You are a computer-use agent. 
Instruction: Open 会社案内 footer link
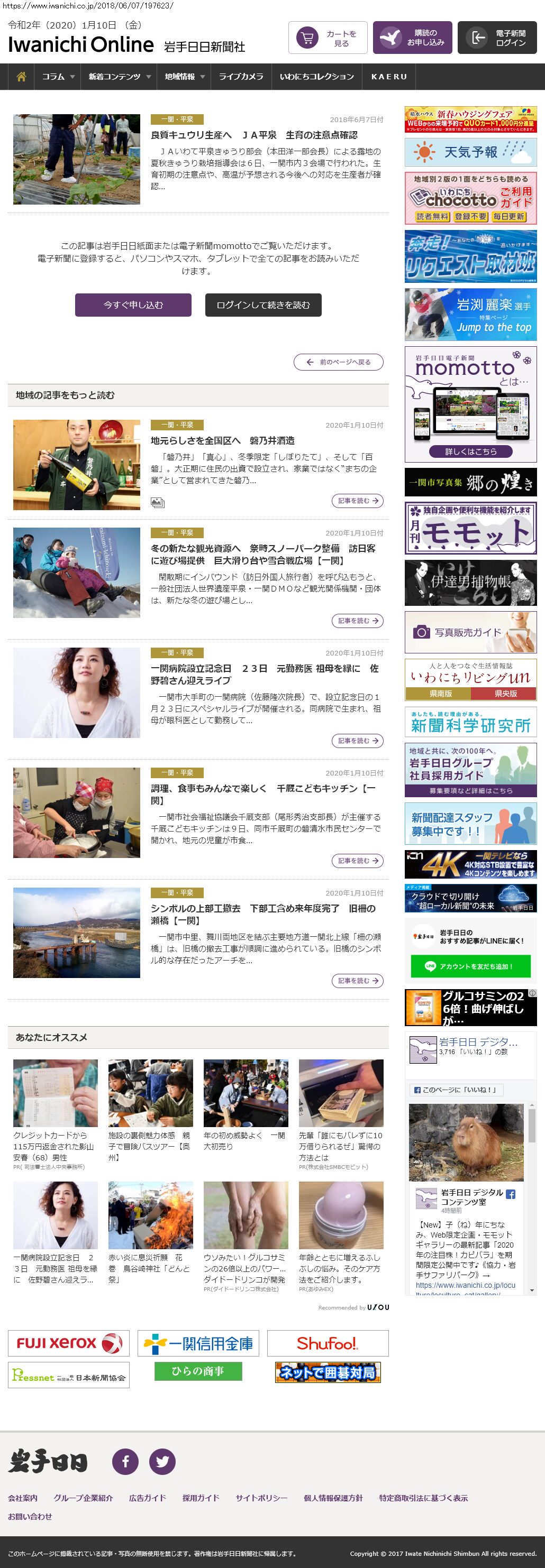[x=23, y=1498]
